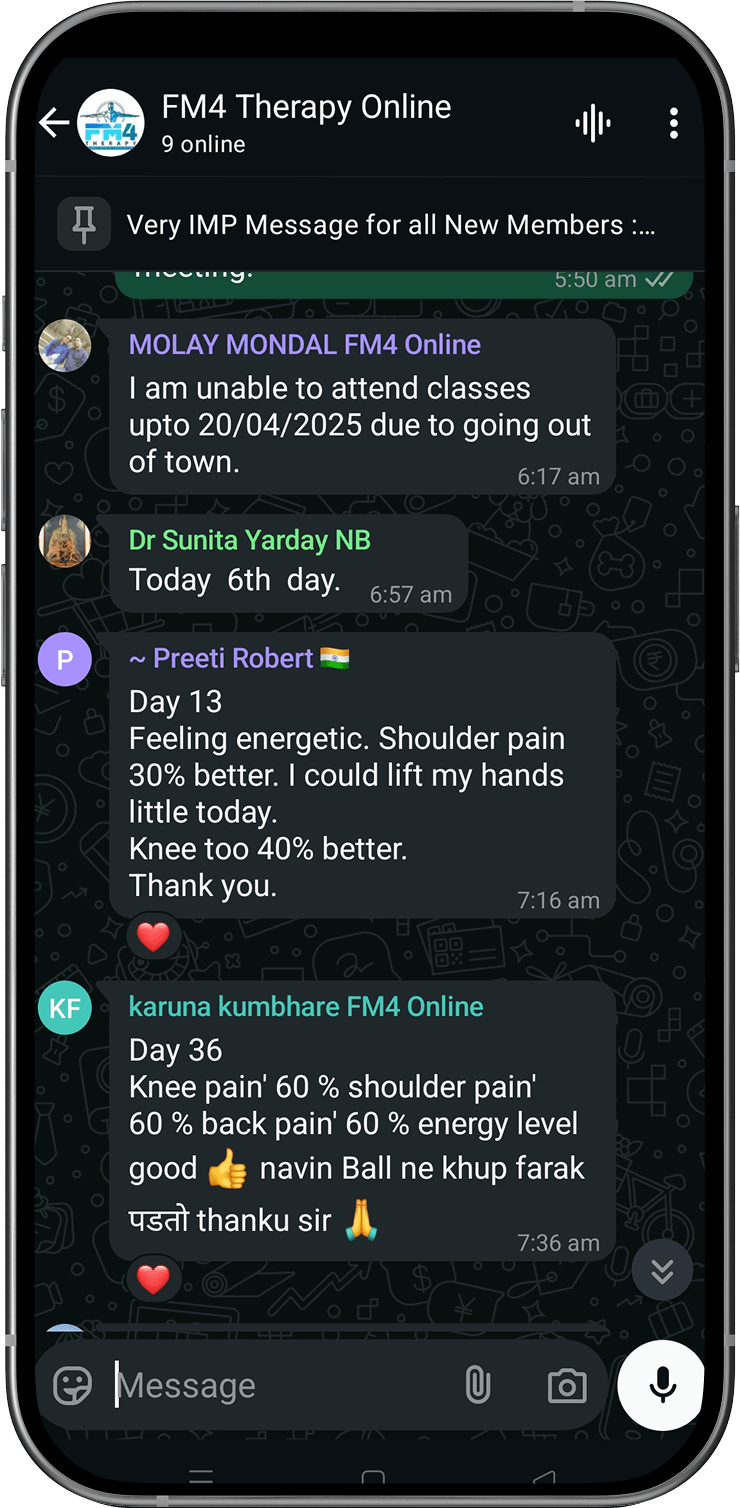View heart reaction on karuna kumbhare's message
The width and height of the screenshot is (740, 1508).
tap(153, 1280)
